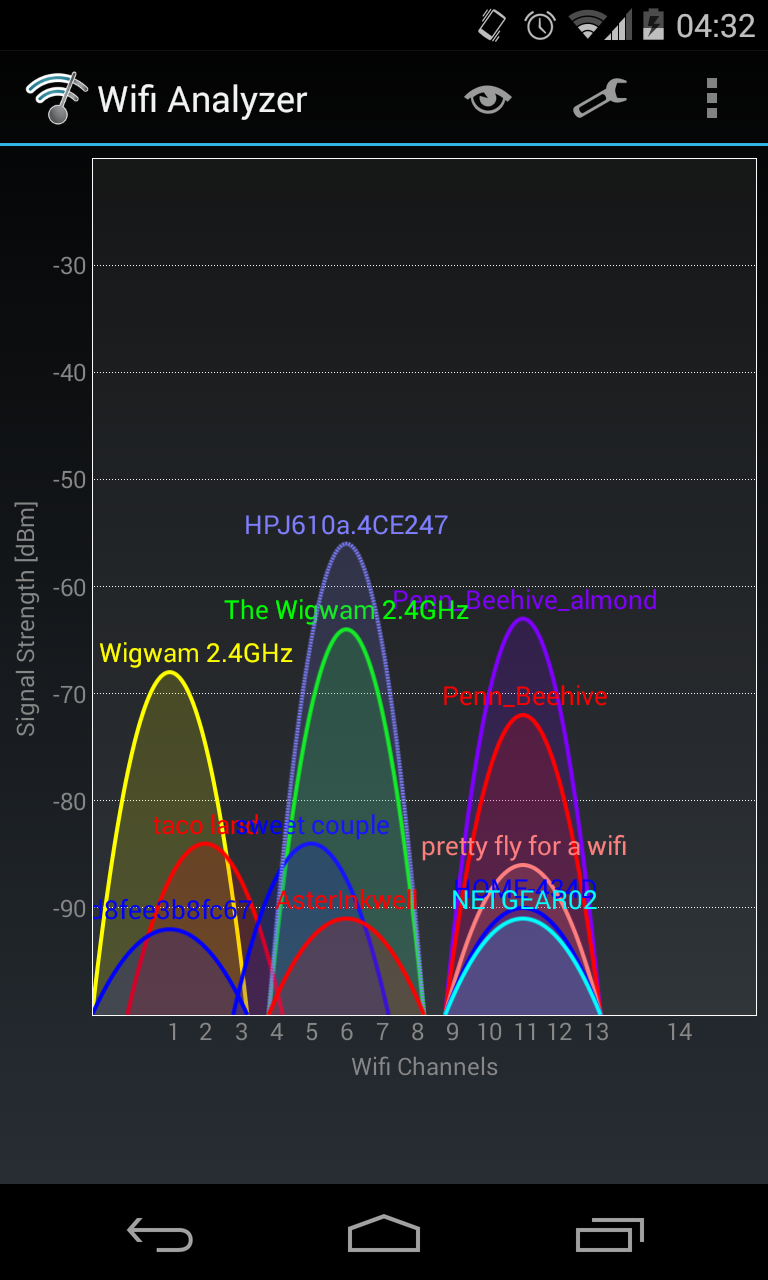The height and width of the screenshot is (1280, 768).
Task: Open the overflow menu
Action: click(x=712, y=98)
